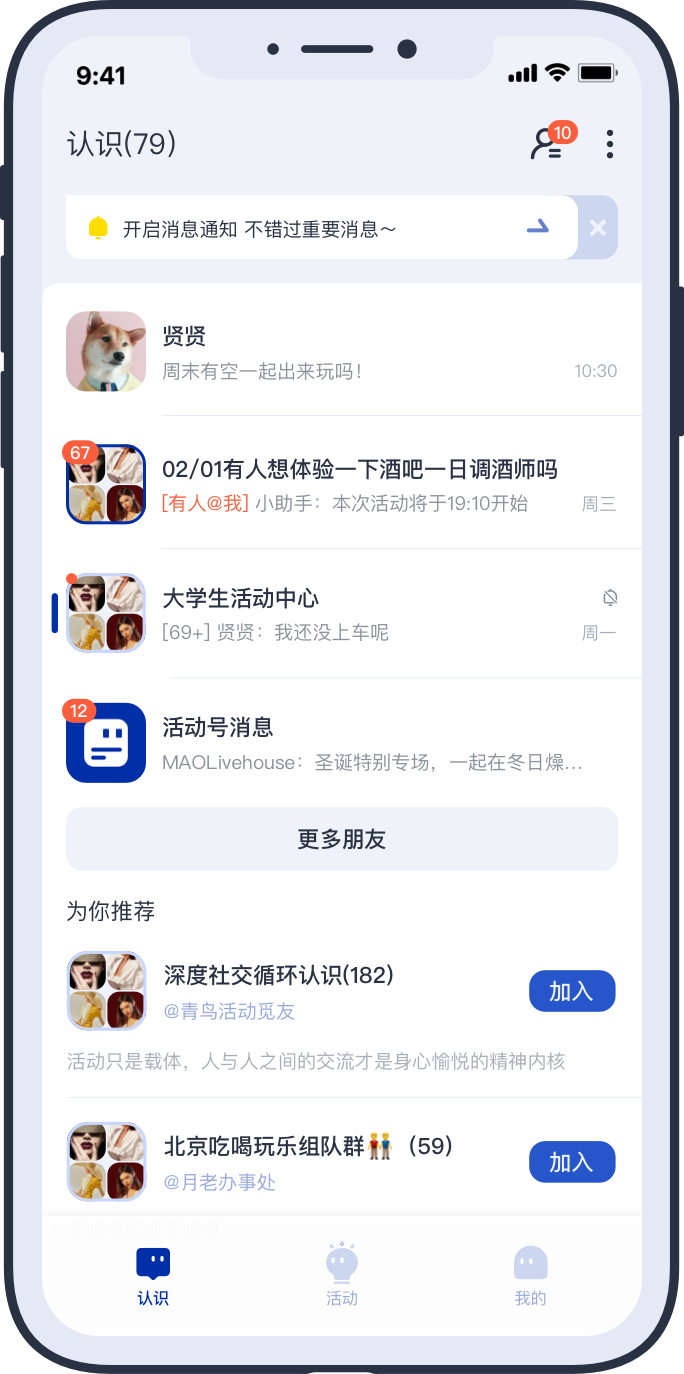Switch to the 活动 tab
This screenshot has width=684, height=1374.
pyautogui.click(x=342, y=1277)
